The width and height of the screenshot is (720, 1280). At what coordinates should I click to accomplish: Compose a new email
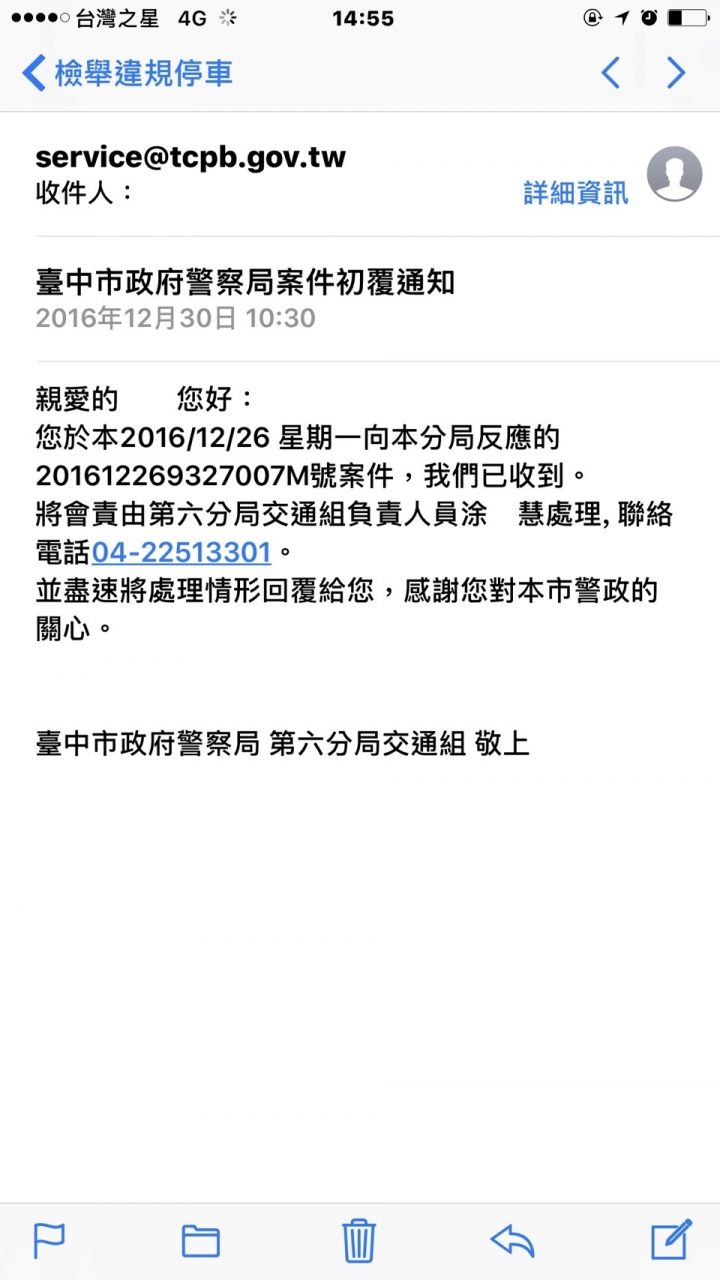click(671, 1240)
